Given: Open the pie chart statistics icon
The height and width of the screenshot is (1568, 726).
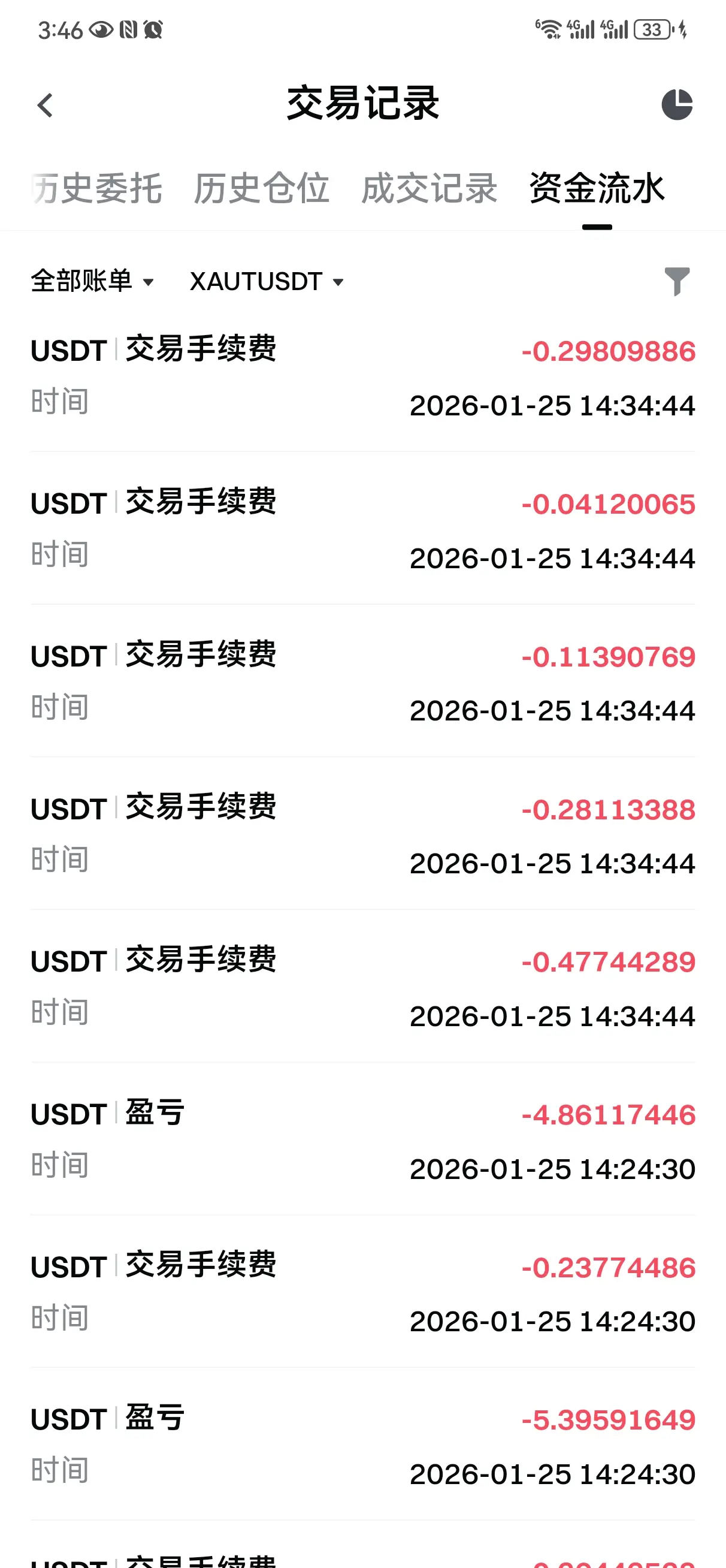Looking at the screenshot, I should pyautogui.click(x=677, y=105).
